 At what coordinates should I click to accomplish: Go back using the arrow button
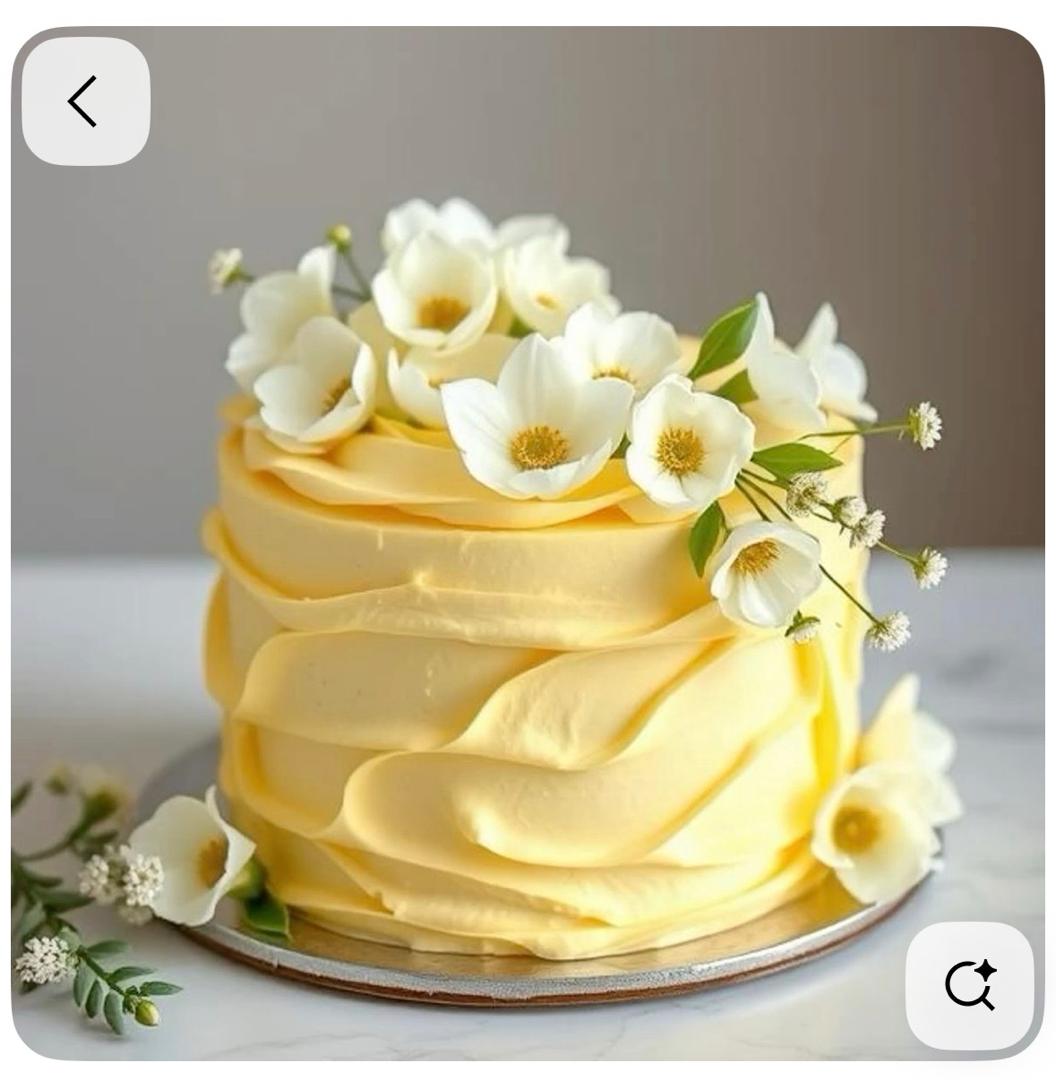point(86,101)
